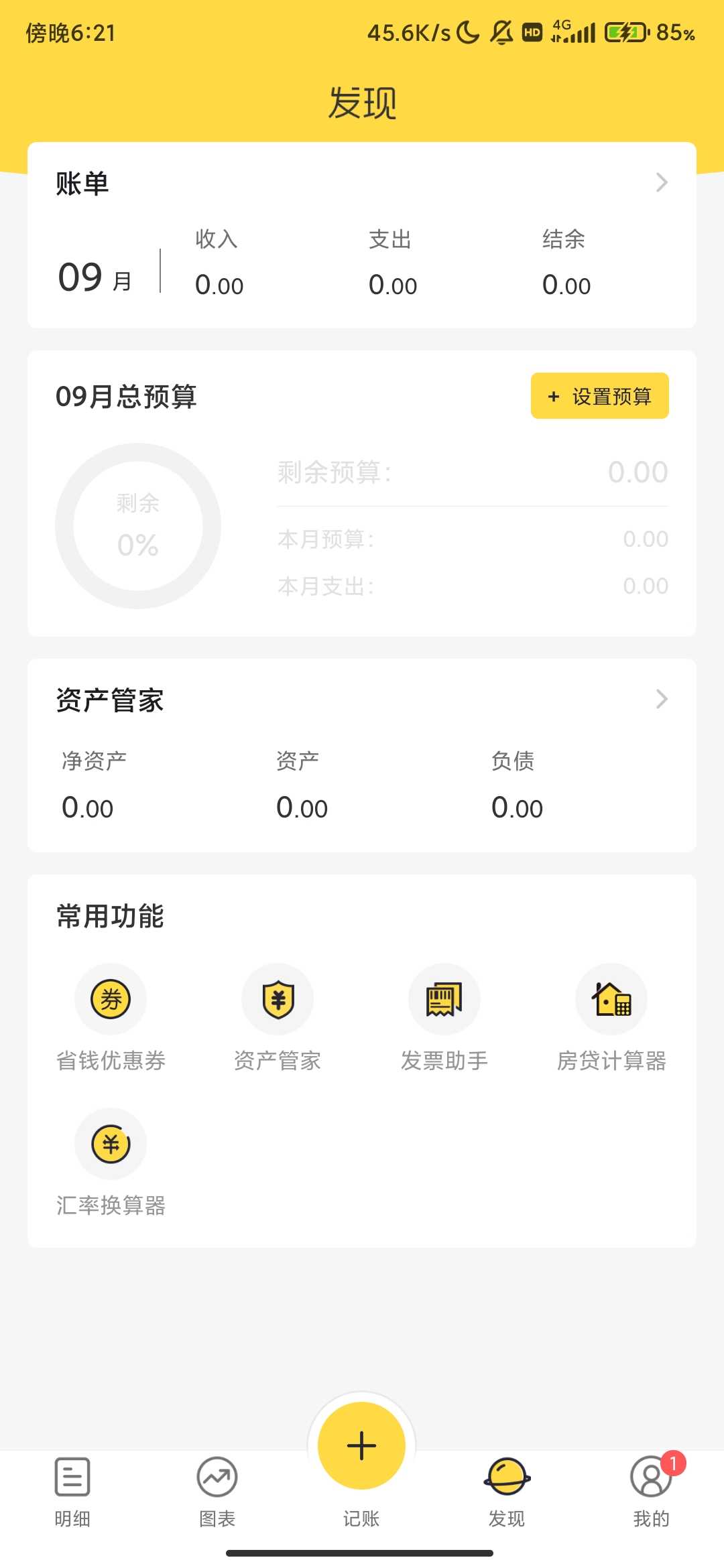Tap the 净资产 net assets value
The height and width of the screenshot is (1568, 724).
pyautogui.click(x=87, y=807)
